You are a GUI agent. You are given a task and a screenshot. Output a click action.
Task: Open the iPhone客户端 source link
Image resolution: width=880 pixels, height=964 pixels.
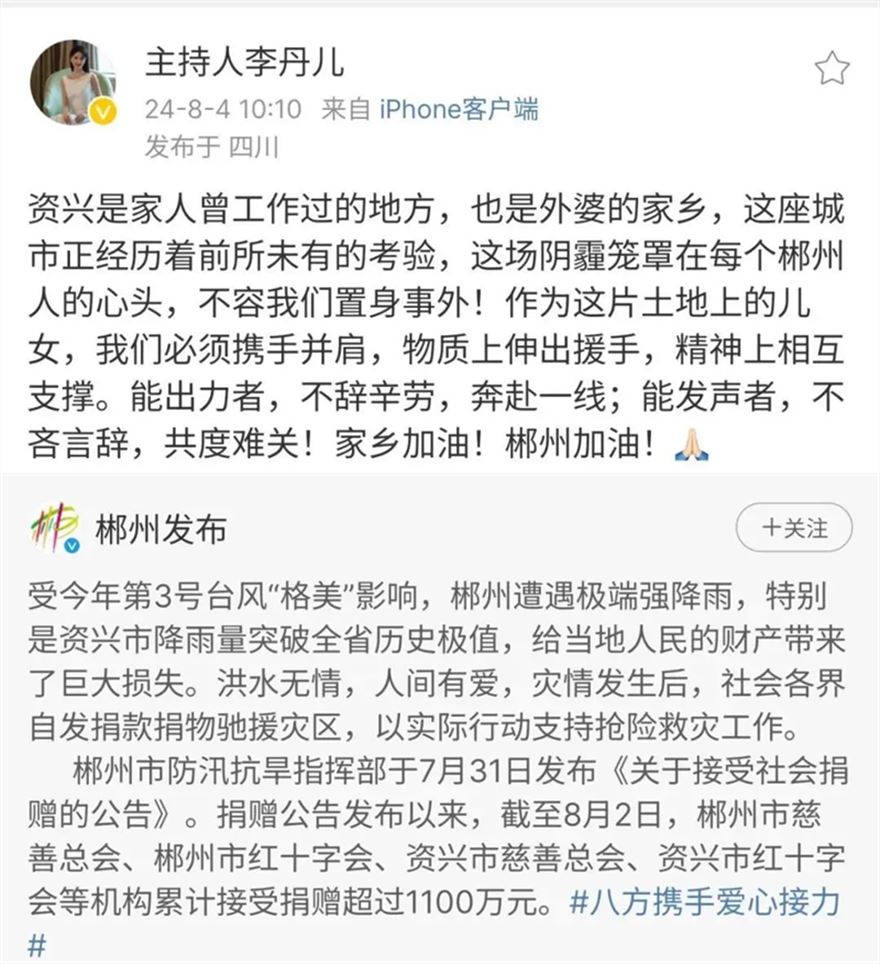(459, 109)
